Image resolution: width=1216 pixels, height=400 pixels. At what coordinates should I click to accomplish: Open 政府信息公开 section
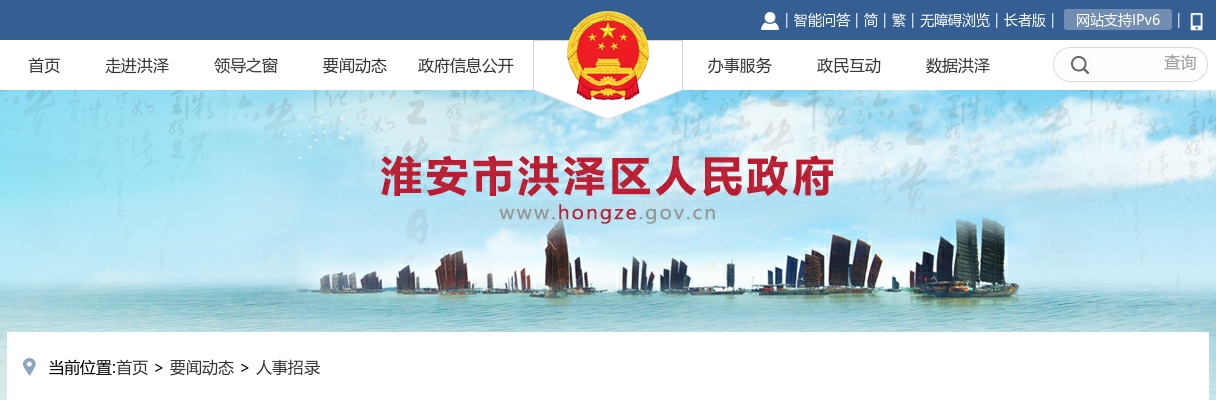(466, 66)
